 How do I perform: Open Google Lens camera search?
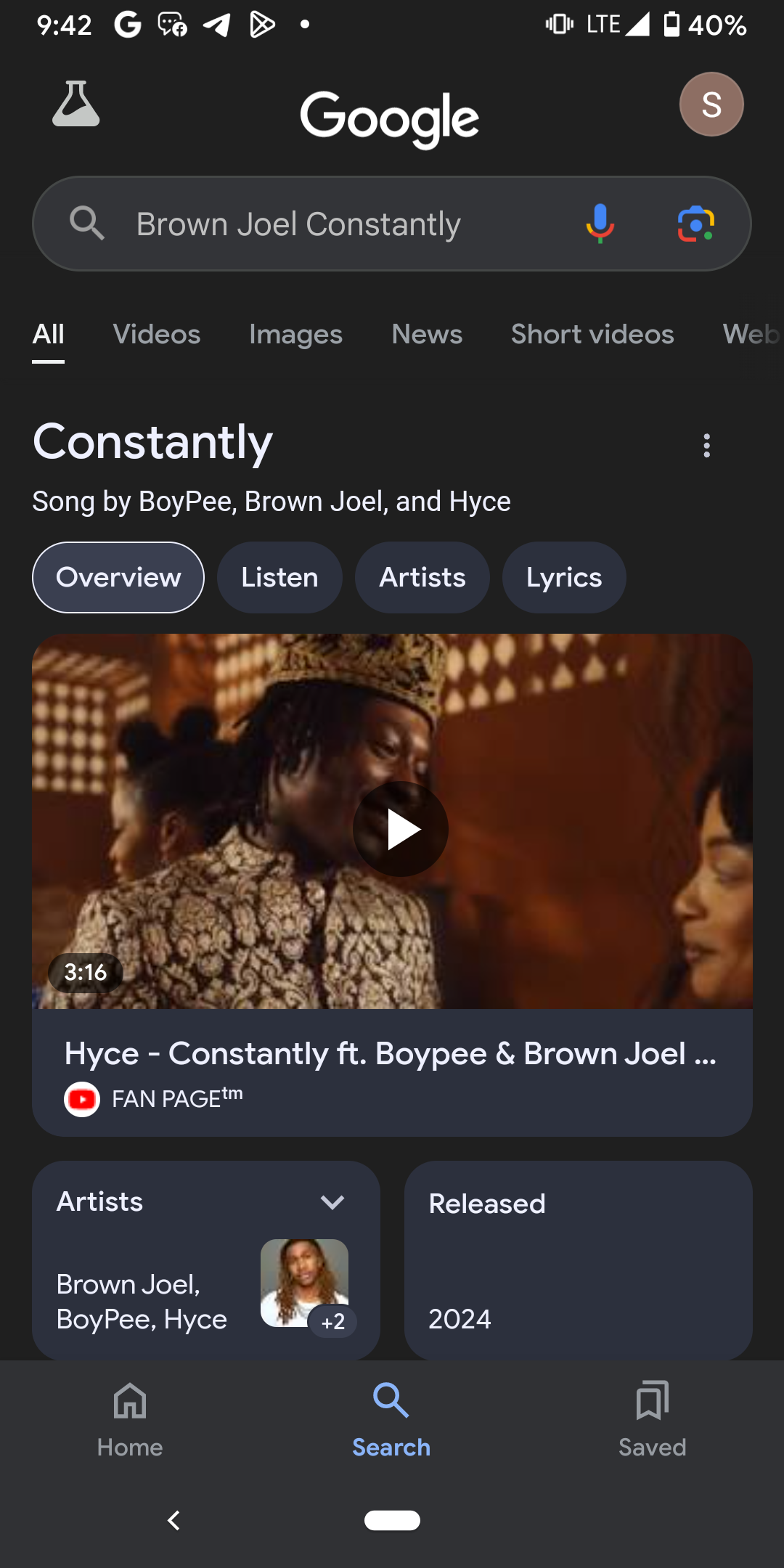point(695,224)
